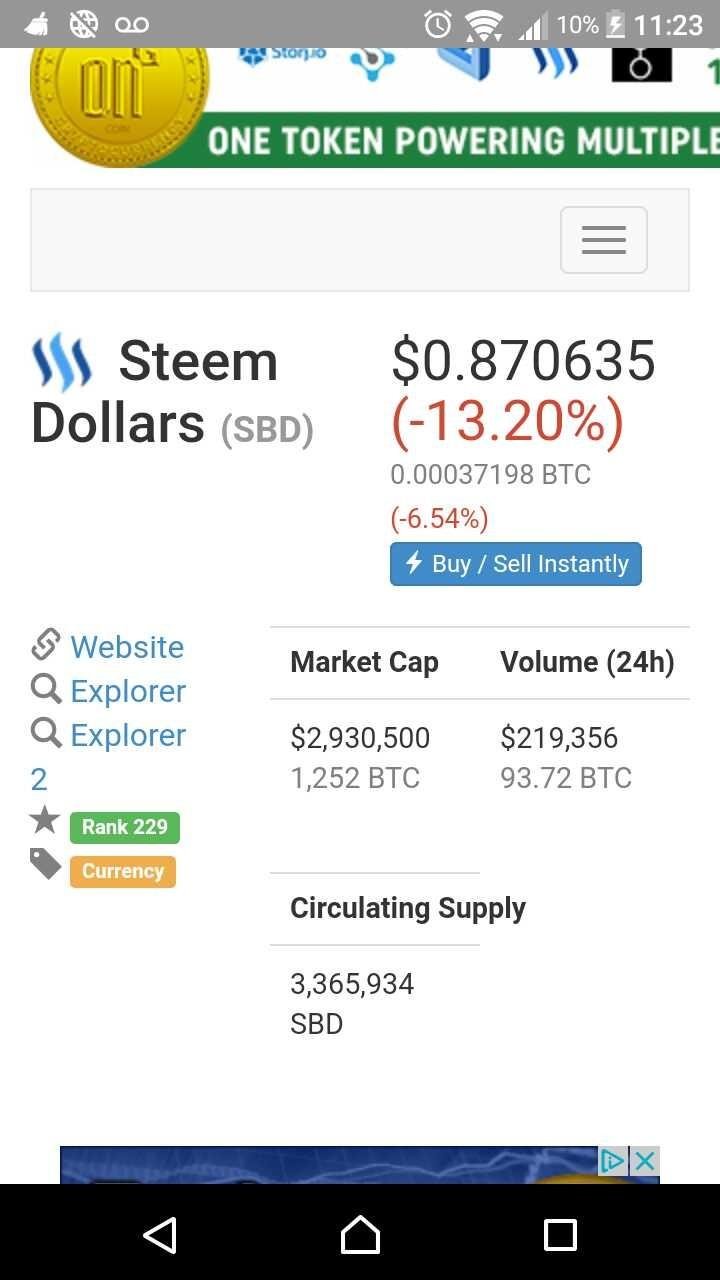Visit the Steem Dollars Website link
Image resolution: width=720 pixels, height=1280 pixels.
tap(127, 647)
